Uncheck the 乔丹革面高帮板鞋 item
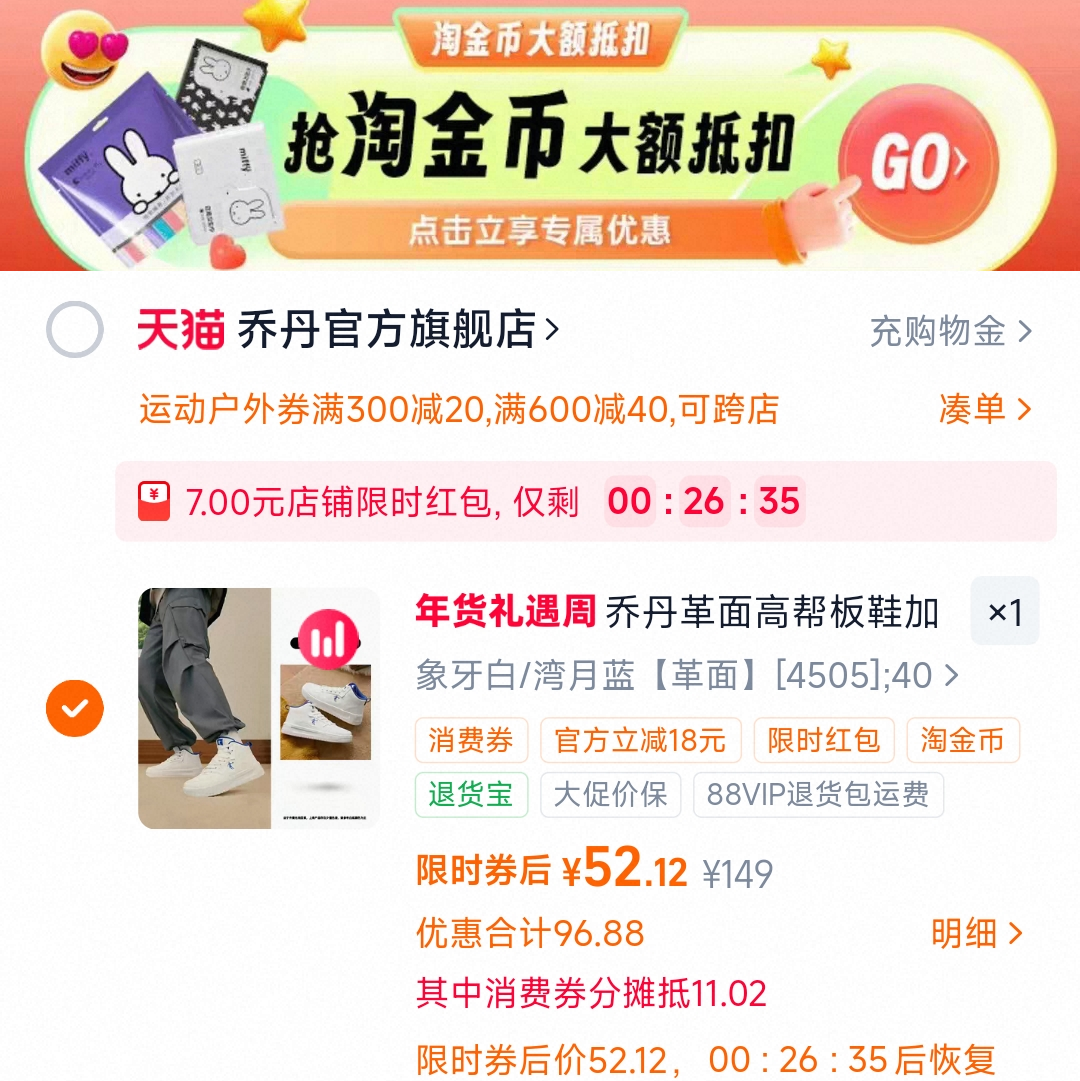The image size is (1080, 1081). 75,708
